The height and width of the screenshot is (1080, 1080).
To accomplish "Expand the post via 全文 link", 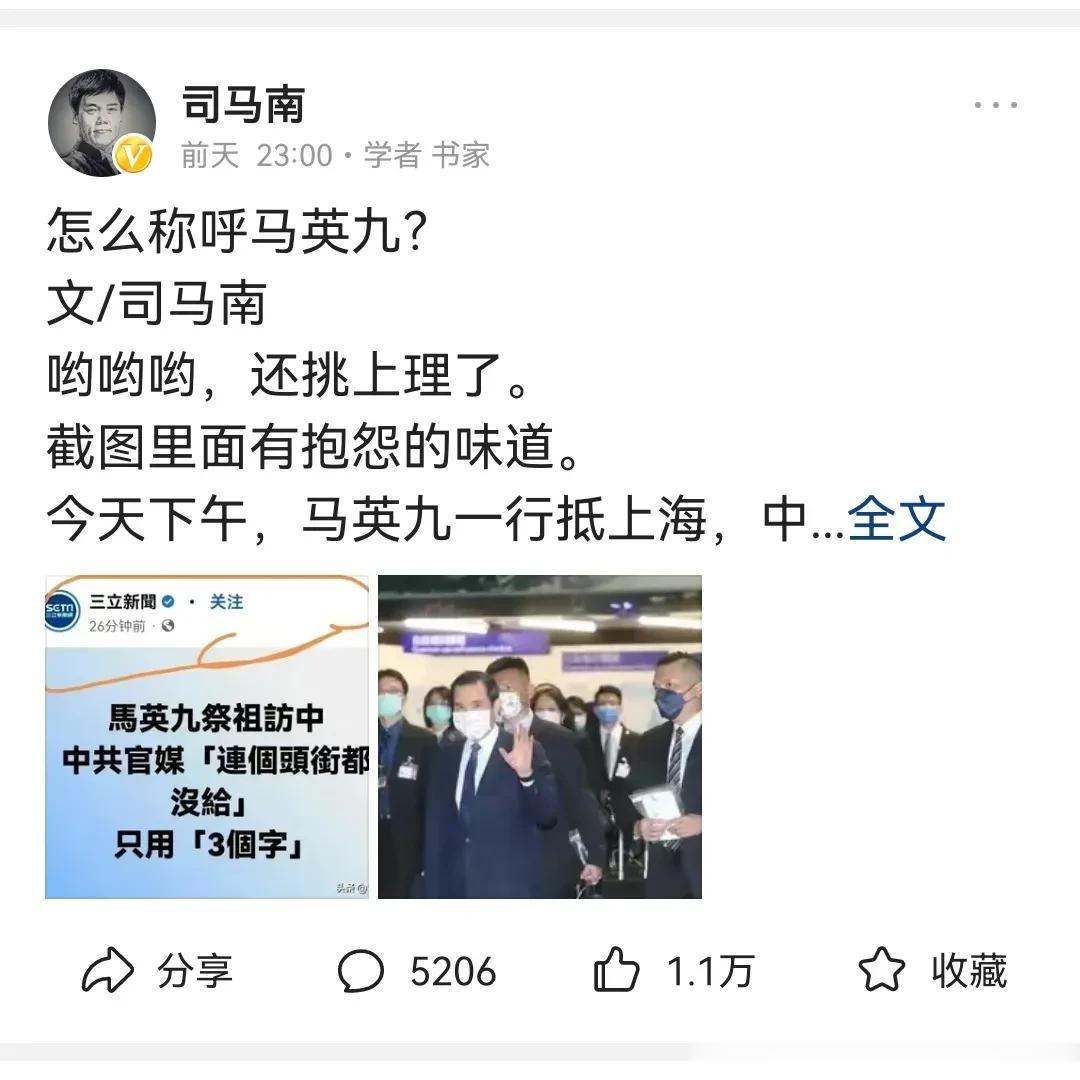I will (x=896, y=518).
